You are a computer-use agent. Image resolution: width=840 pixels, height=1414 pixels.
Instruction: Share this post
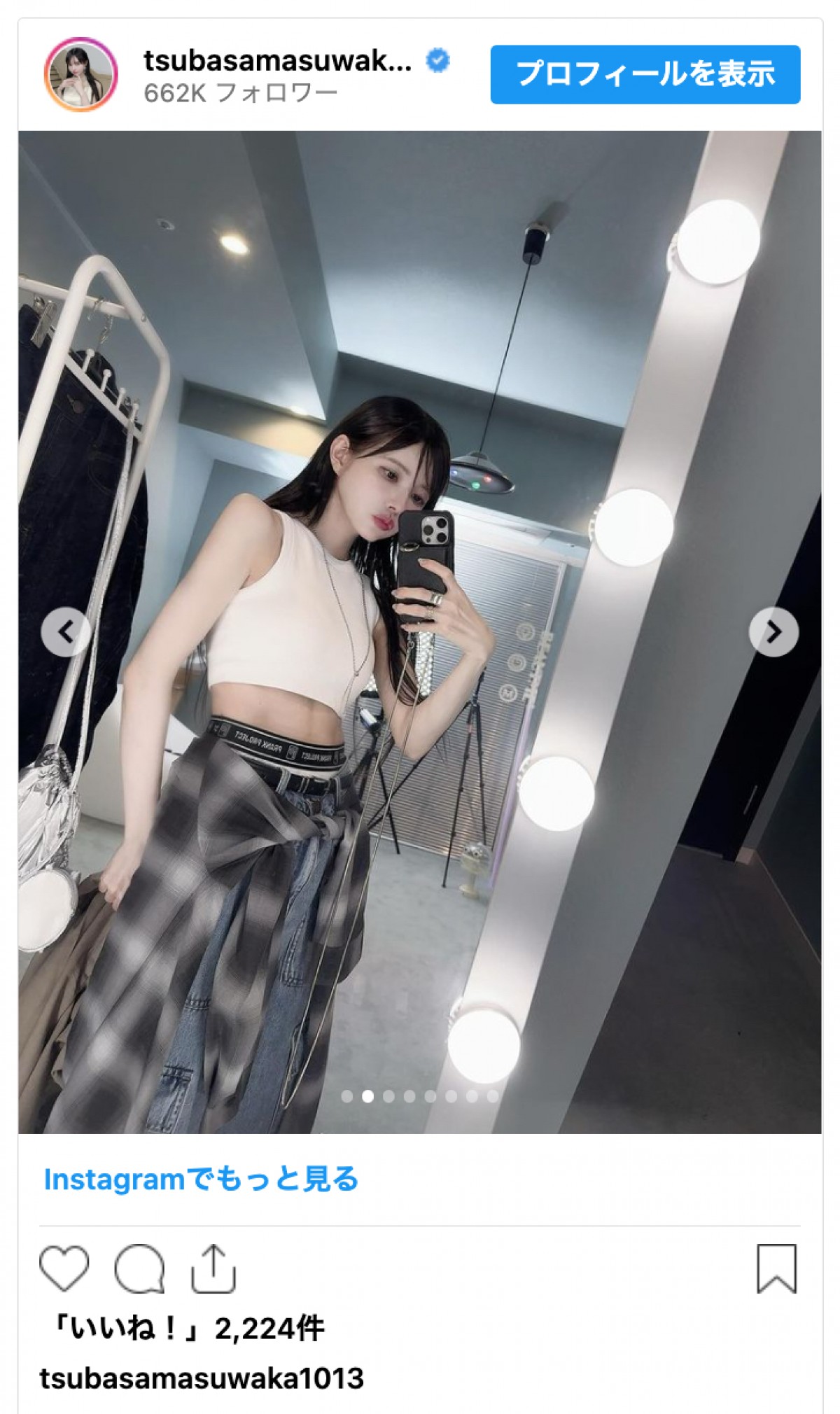coord(213,1268)
